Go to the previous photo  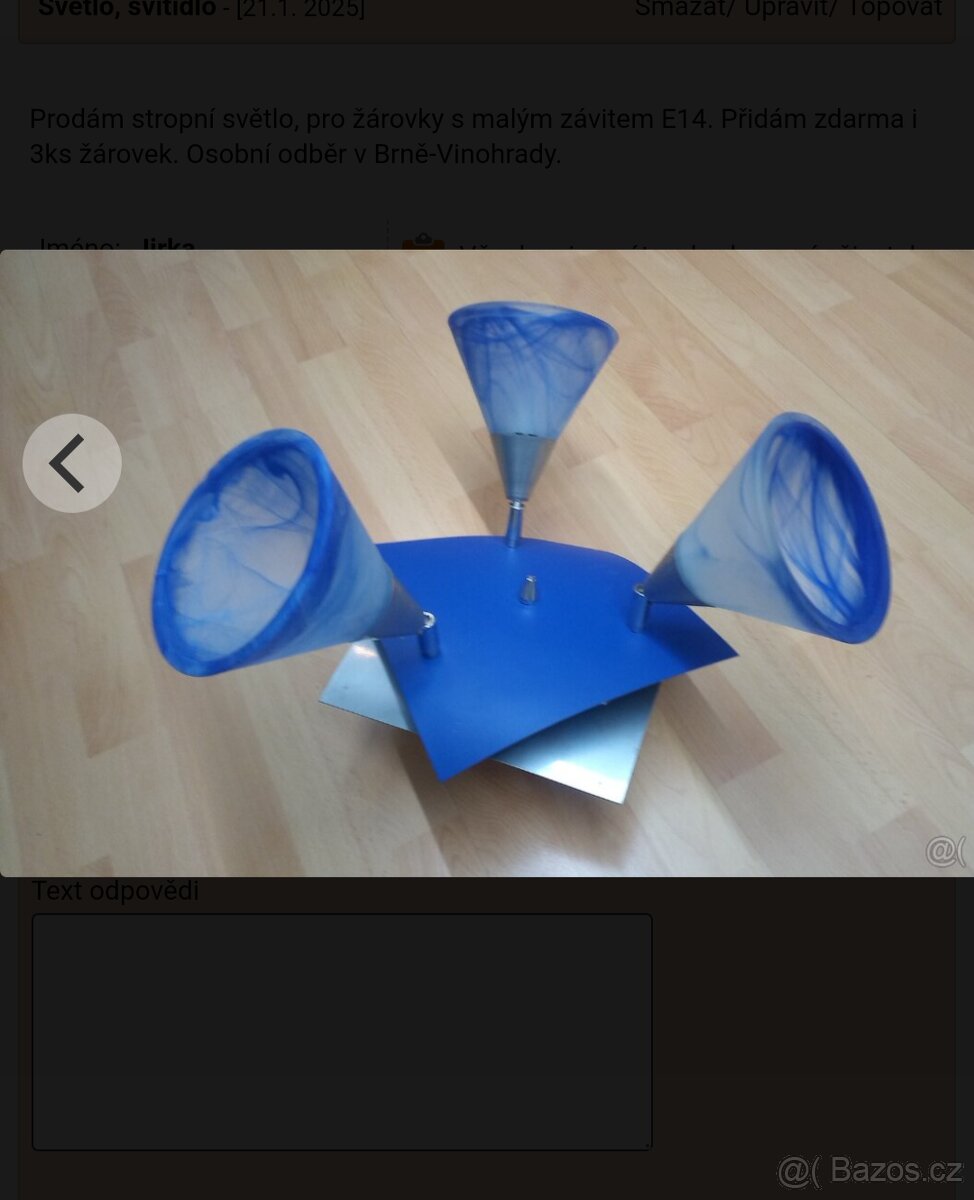(72, 464)
